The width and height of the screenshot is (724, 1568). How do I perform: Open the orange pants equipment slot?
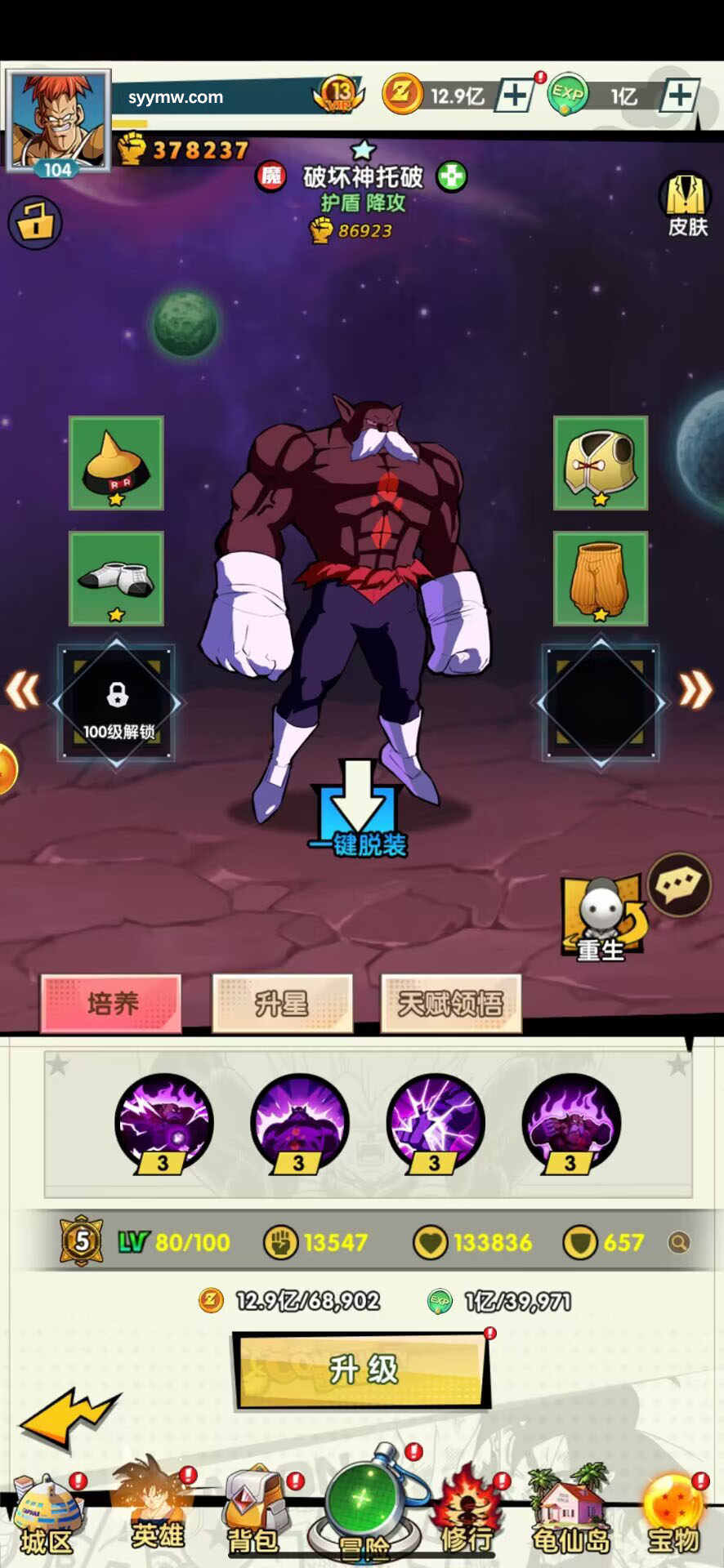pyautogui.click(x=601, y=579)
